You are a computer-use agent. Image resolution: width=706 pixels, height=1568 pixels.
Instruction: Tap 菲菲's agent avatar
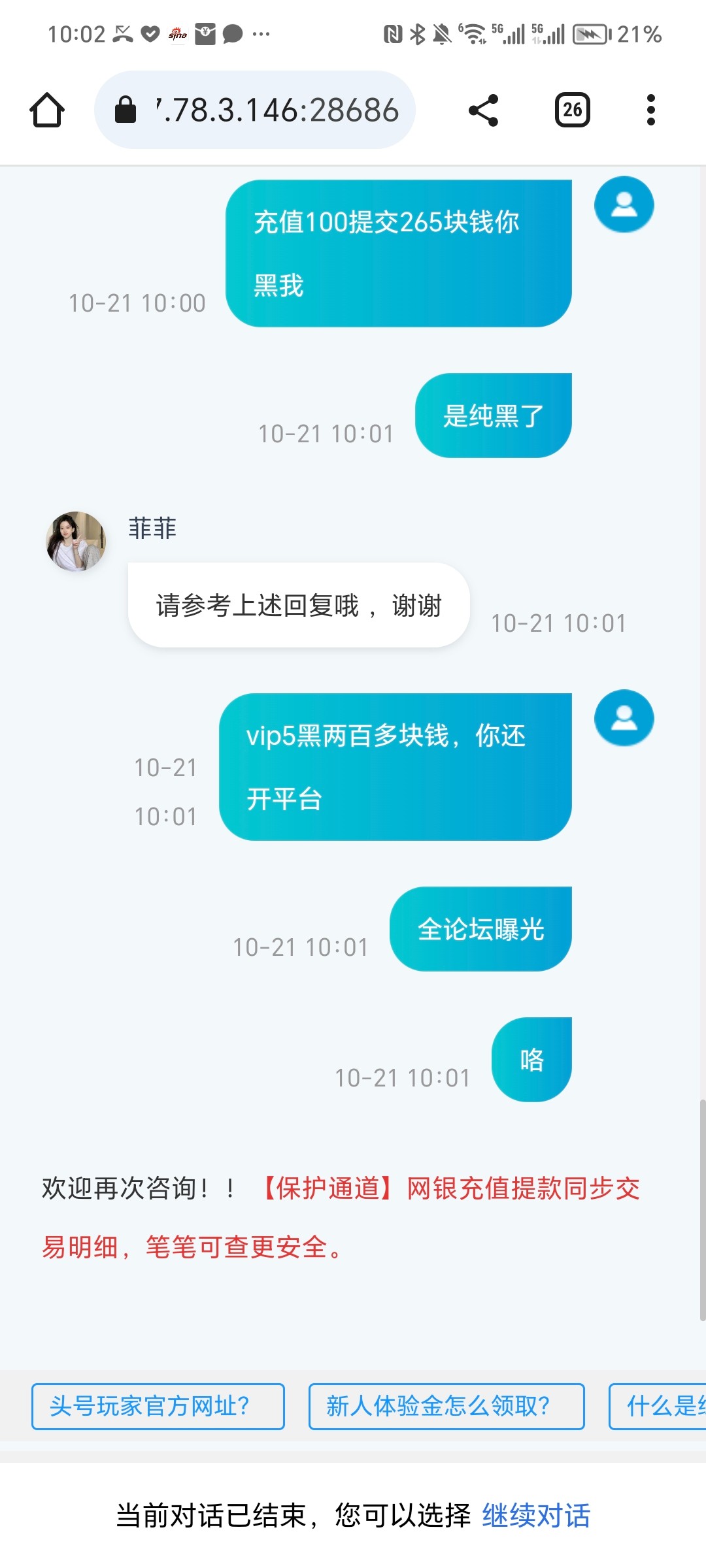pos(76,541)
